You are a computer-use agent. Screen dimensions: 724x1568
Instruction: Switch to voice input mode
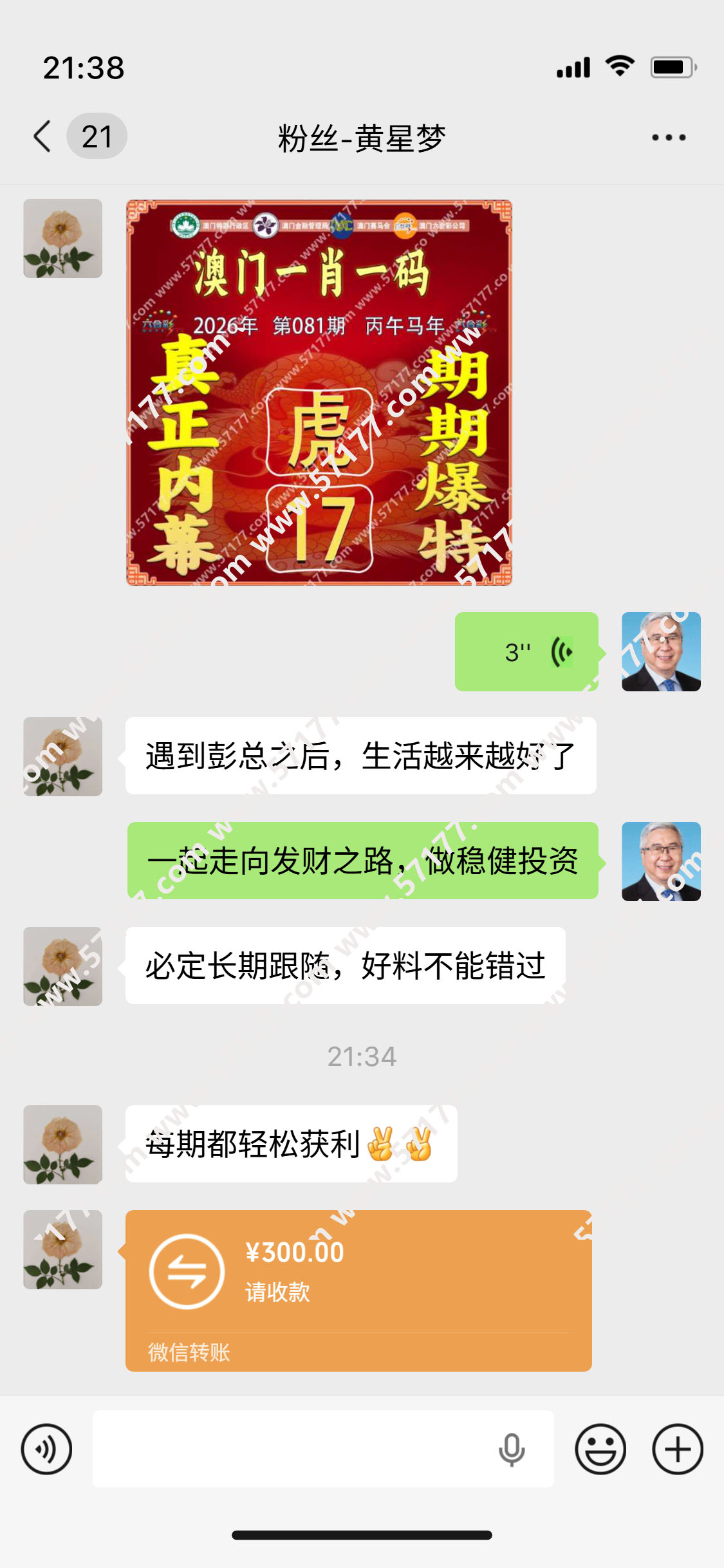click(x=46, y=1449)
